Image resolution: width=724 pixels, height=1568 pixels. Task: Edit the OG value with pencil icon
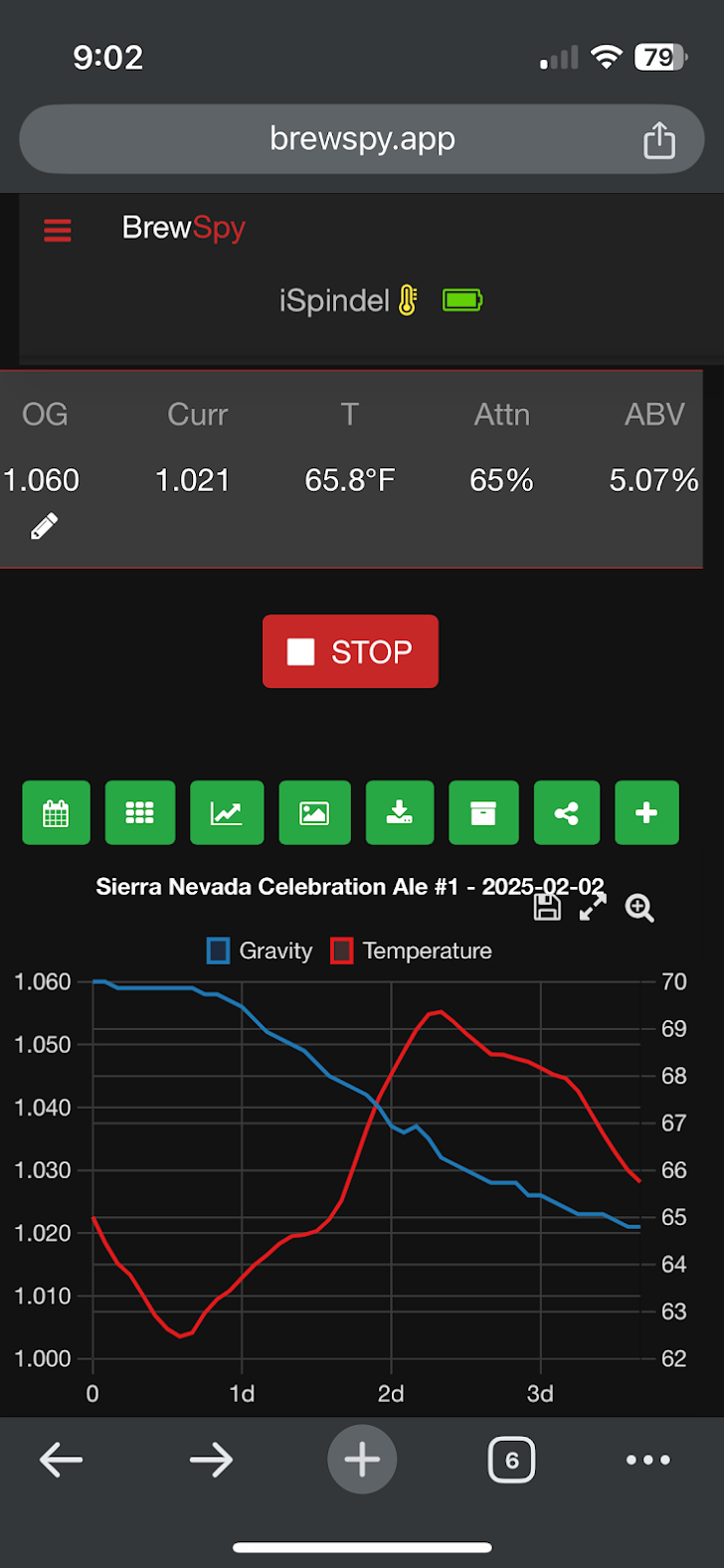point(44,526)
